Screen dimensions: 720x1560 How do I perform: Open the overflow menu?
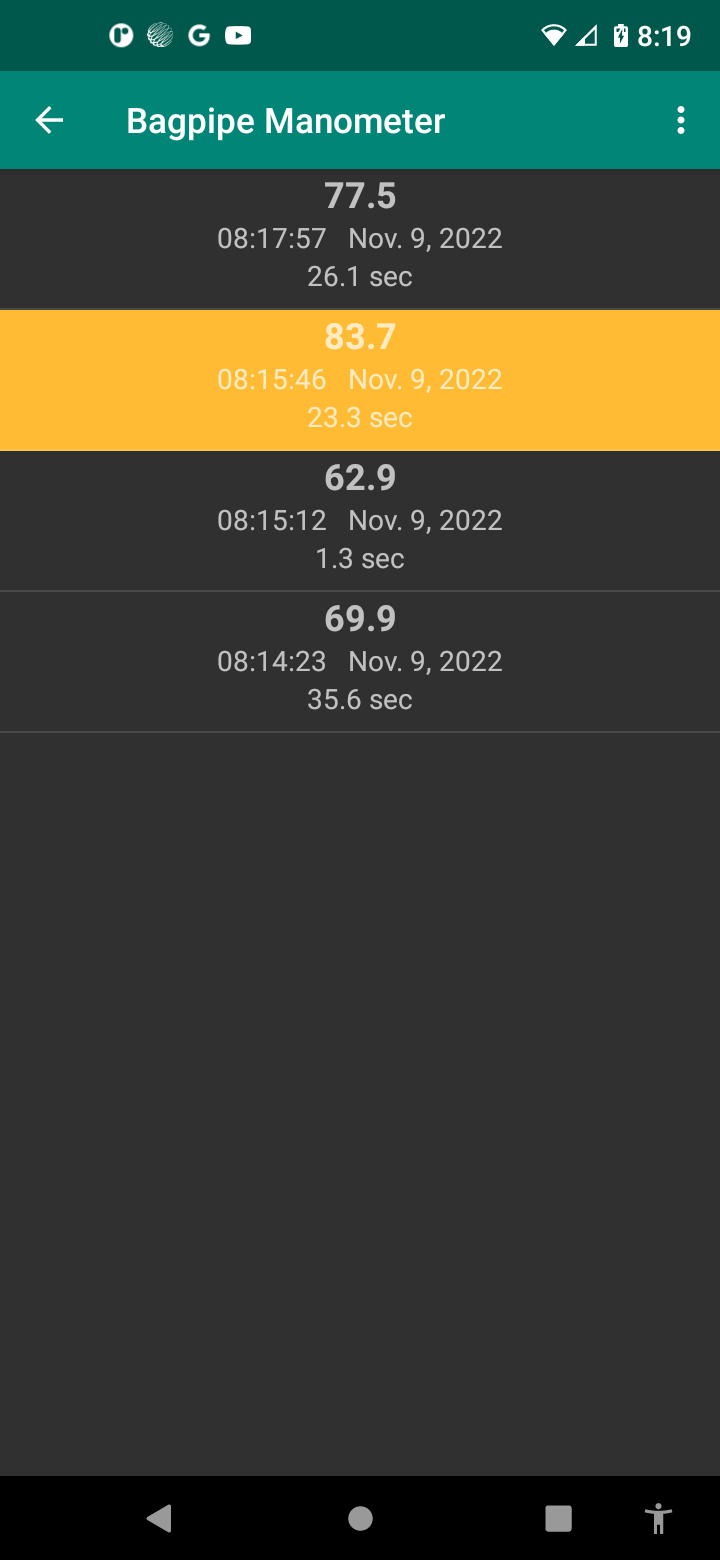point(681,121)
